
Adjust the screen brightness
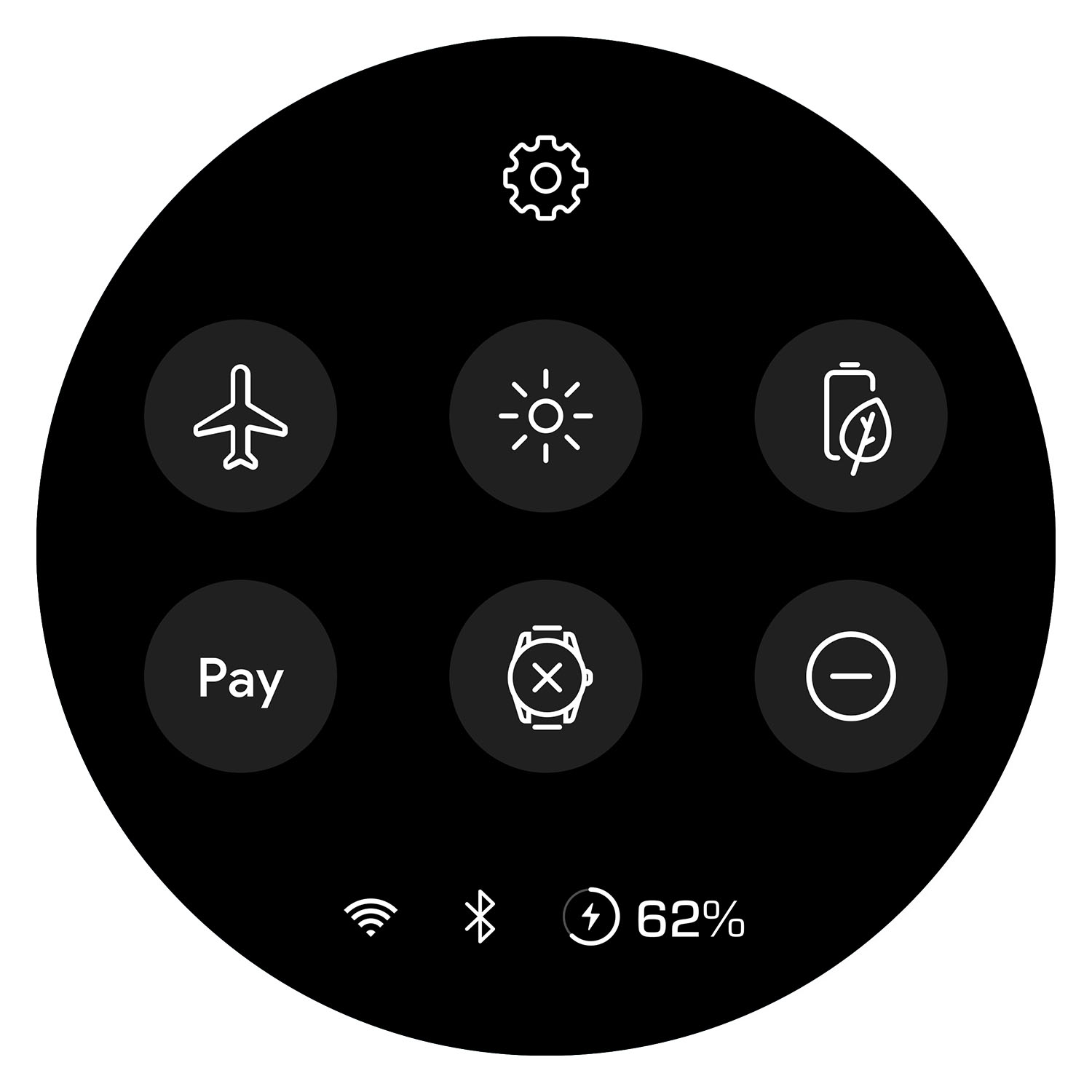[x=545, y=416]
